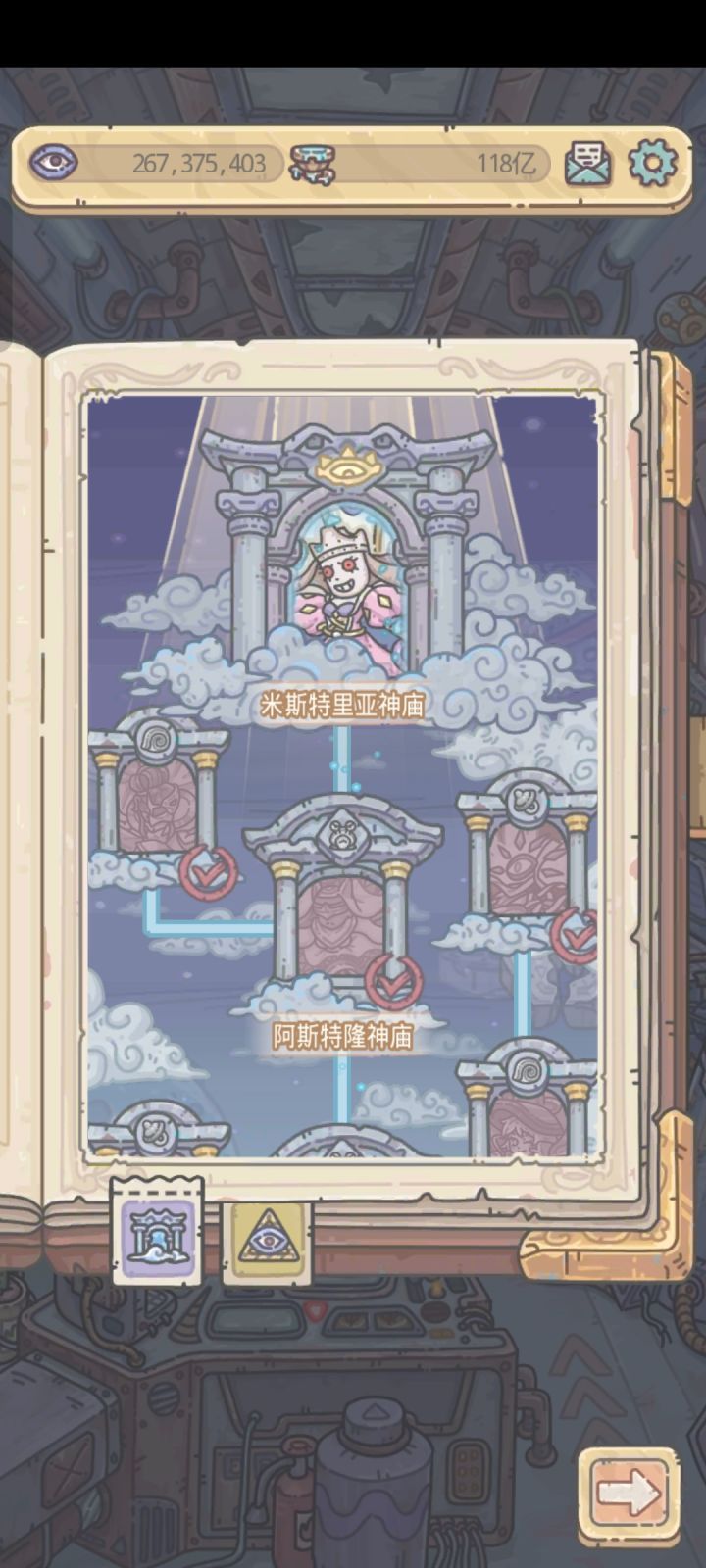Select the 阿斯特隆神庙 temple
Screen dimensions: 706x1568
click(x=341, y=911)
